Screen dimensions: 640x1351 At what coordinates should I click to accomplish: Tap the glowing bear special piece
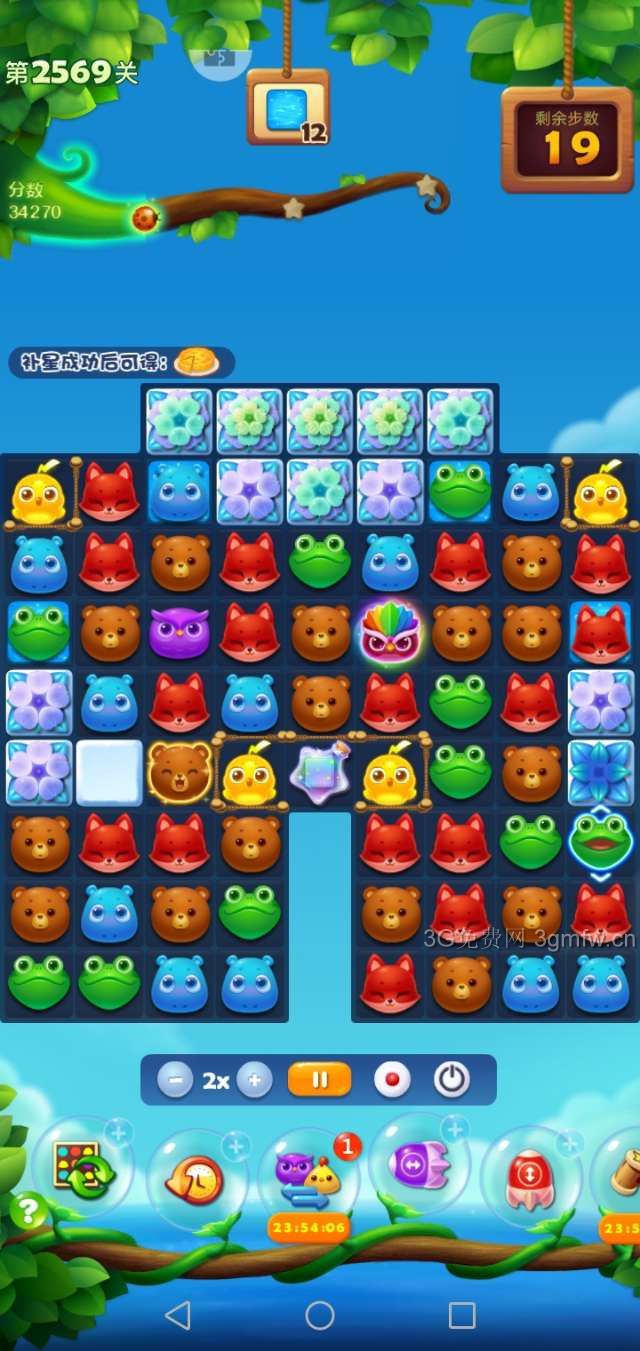(x=181, y=771)
